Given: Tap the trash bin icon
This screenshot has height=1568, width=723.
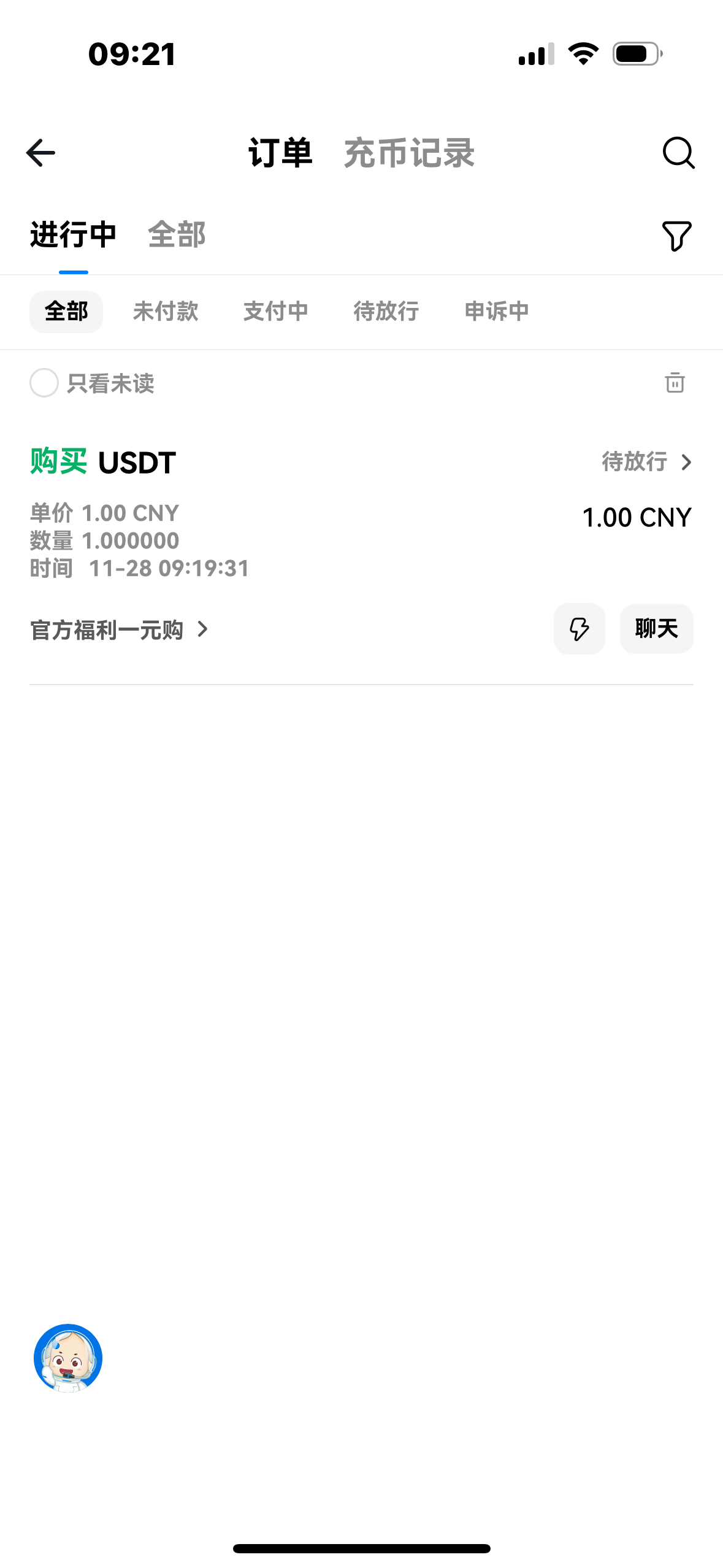Looking at the screenshot, I should [675, 383].
